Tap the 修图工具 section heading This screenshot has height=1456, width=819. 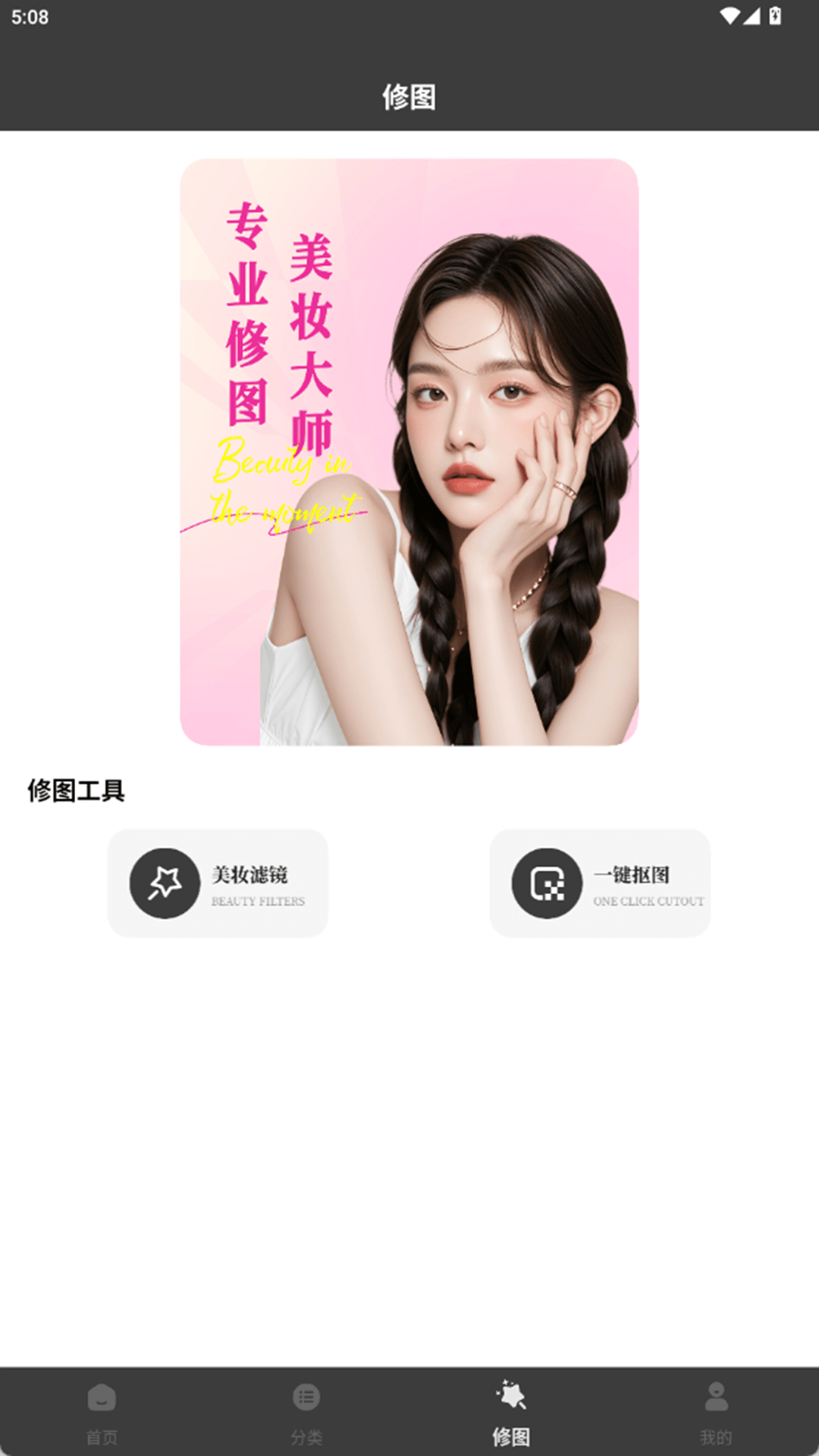tap(76, 794)
